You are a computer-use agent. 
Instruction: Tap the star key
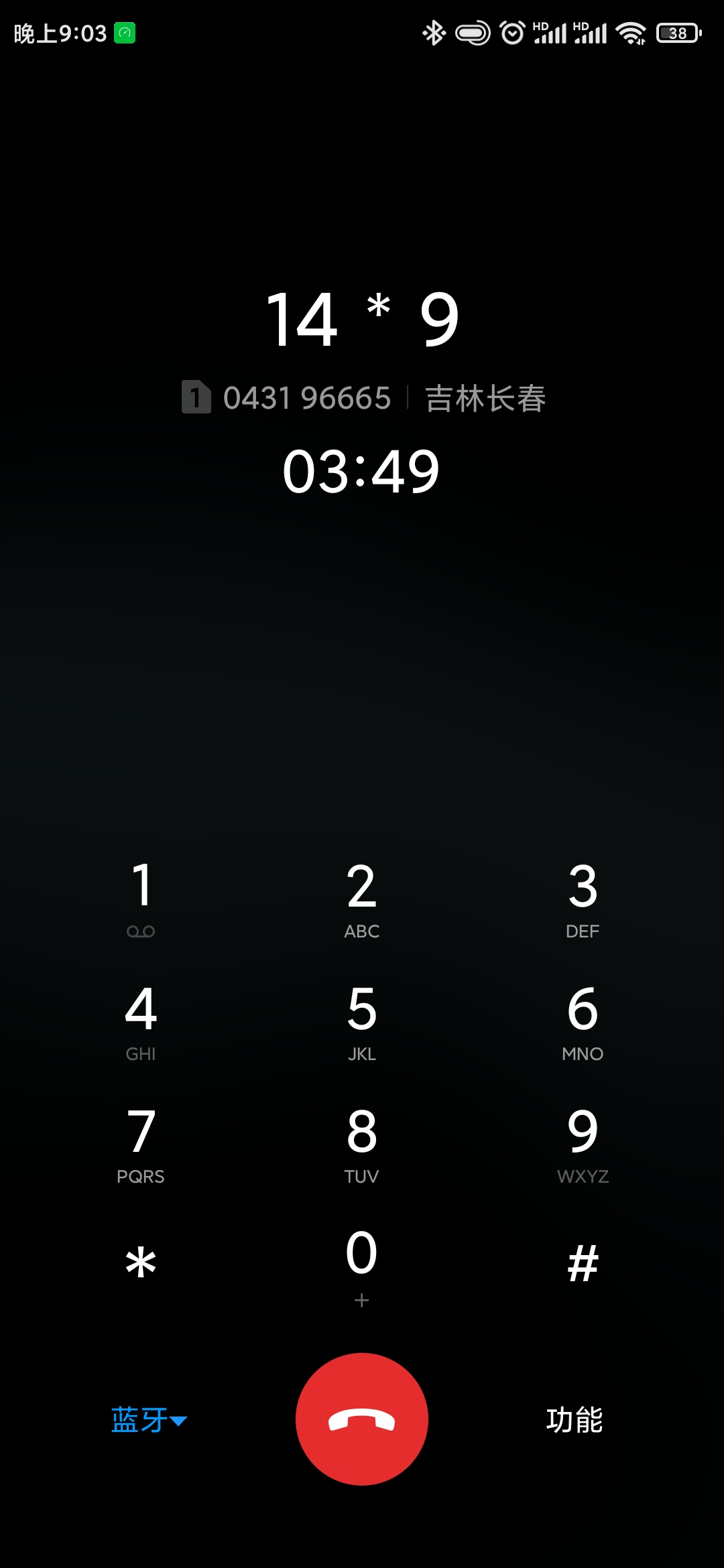tap(141, 1264)
